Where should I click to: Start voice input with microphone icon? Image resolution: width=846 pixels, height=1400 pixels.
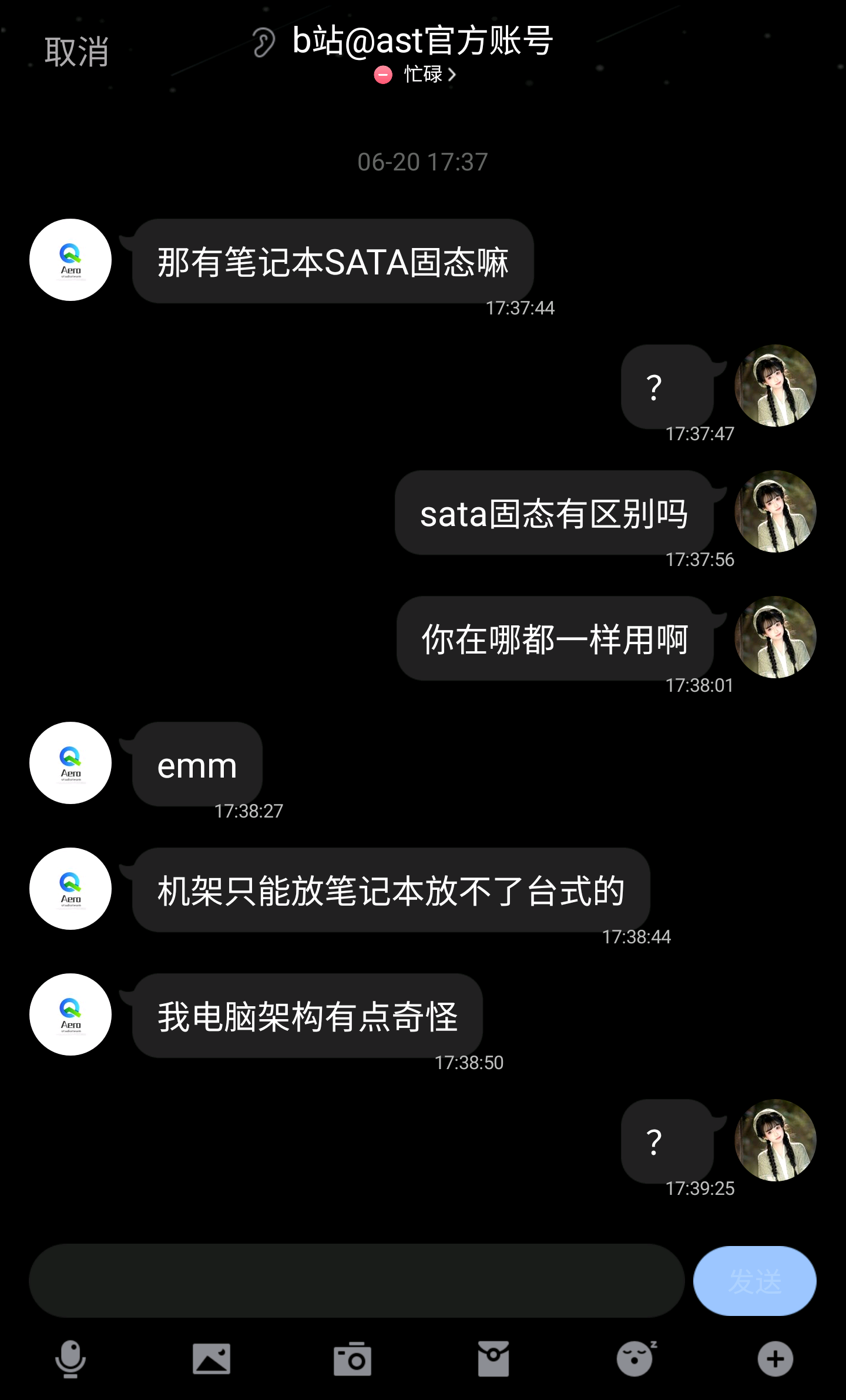pos(70,1359)
